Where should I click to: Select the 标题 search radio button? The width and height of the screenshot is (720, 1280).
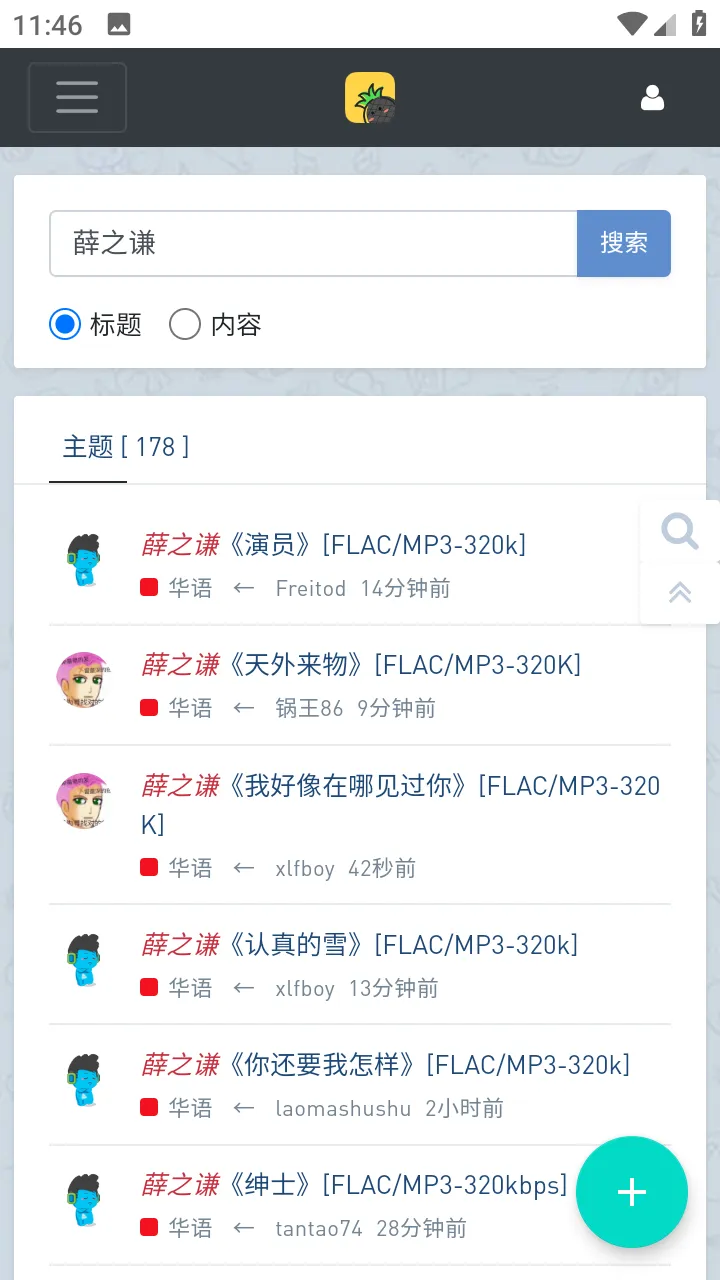(65, 324)
